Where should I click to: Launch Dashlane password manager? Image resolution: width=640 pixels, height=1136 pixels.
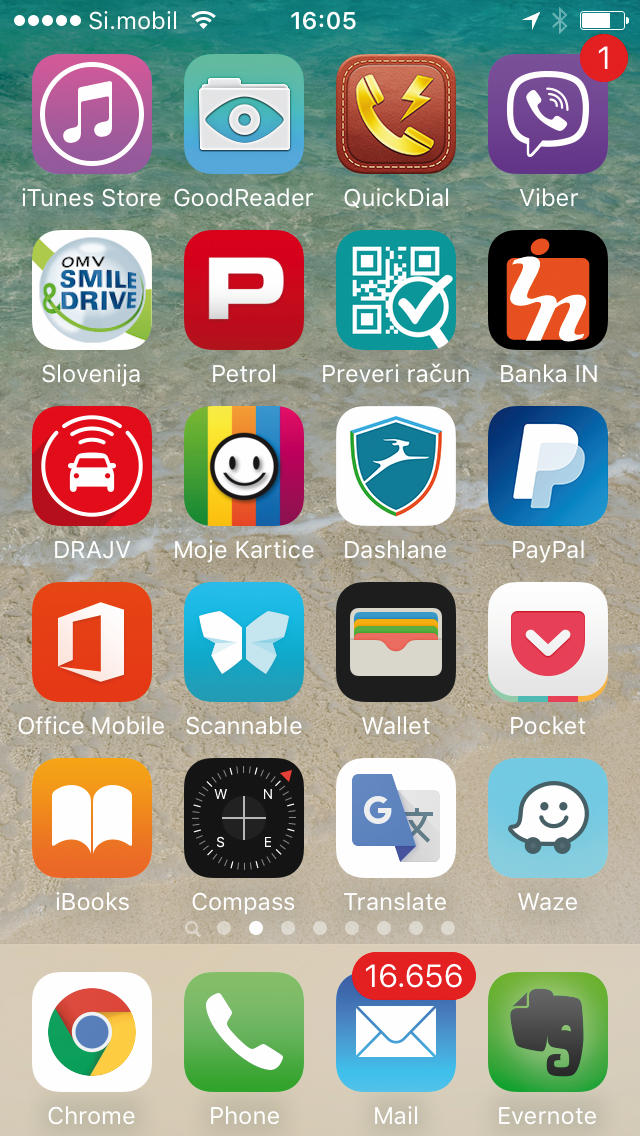[x=396, y=466]
